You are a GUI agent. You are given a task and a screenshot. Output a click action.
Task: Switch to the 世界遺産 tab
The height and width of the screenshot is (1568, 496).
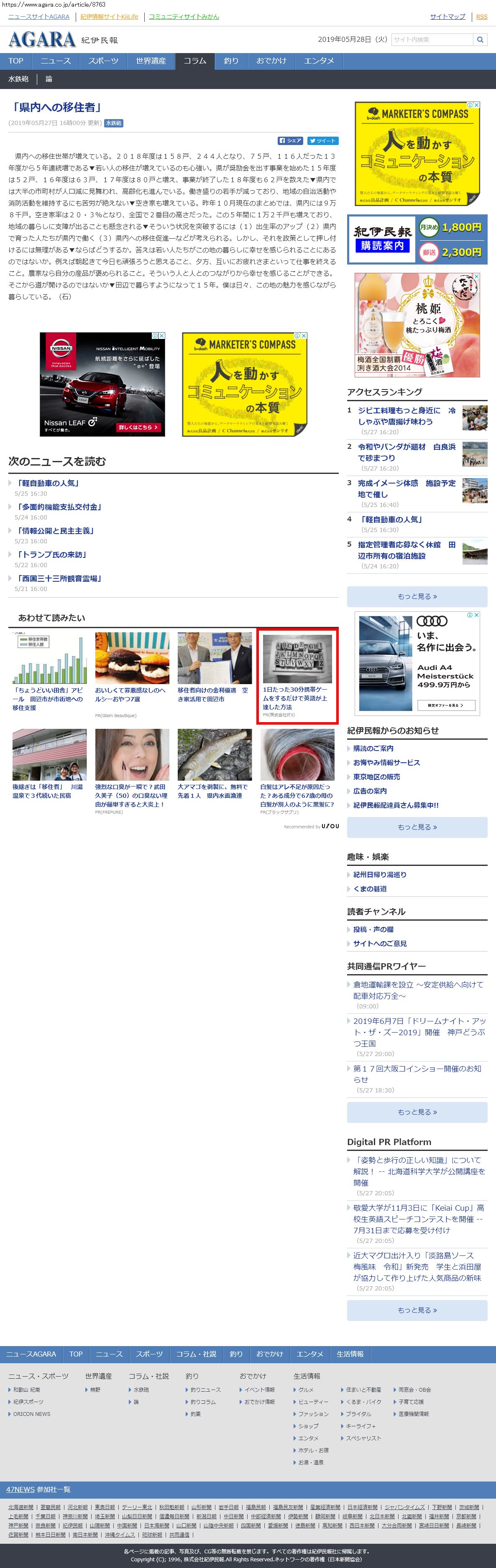[151, 61]
